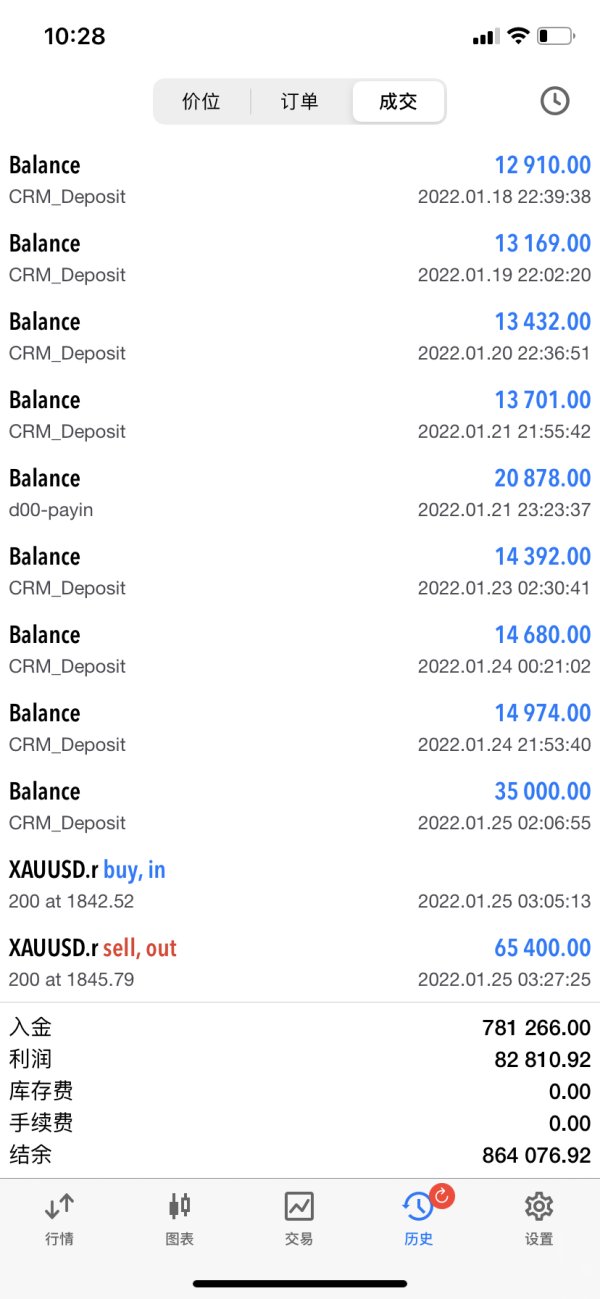Switch to the 交易 tab
This screenshot has width=600, height=1299.
299,1219
